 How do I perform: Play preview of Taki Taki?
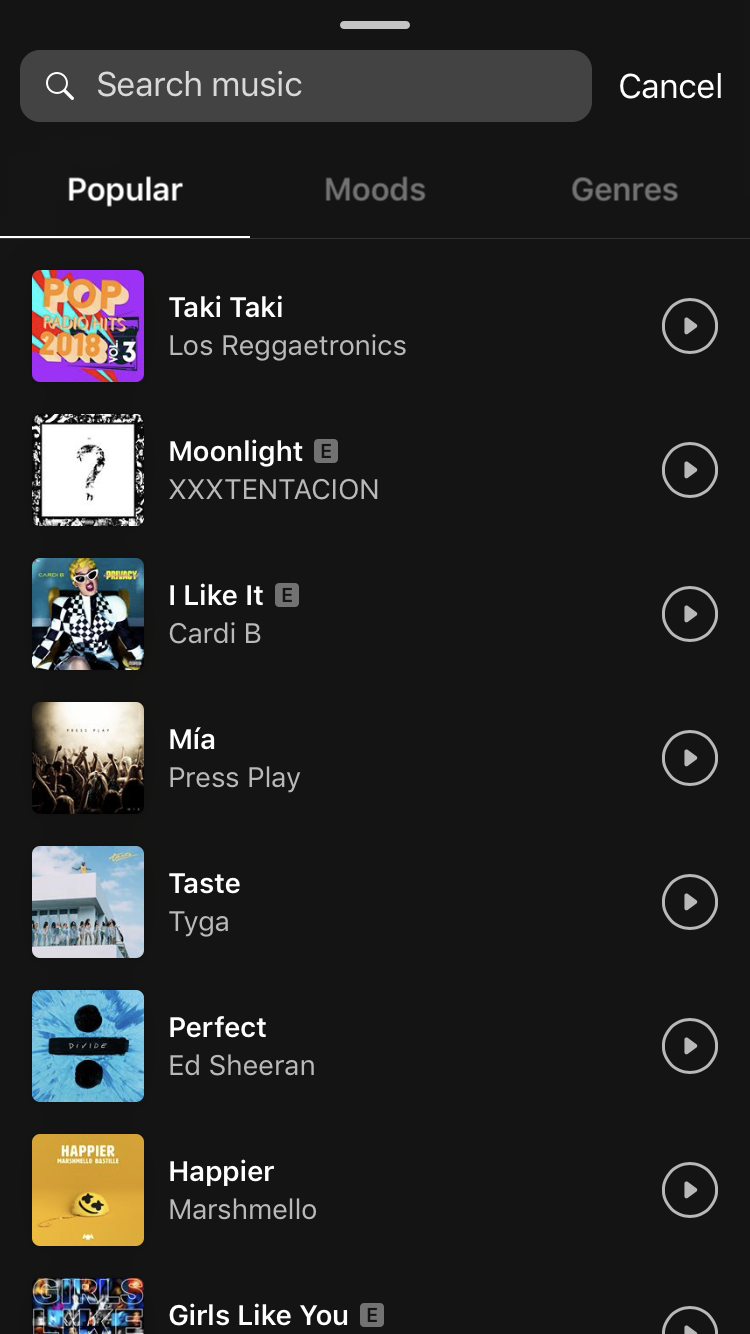(690, 326)
